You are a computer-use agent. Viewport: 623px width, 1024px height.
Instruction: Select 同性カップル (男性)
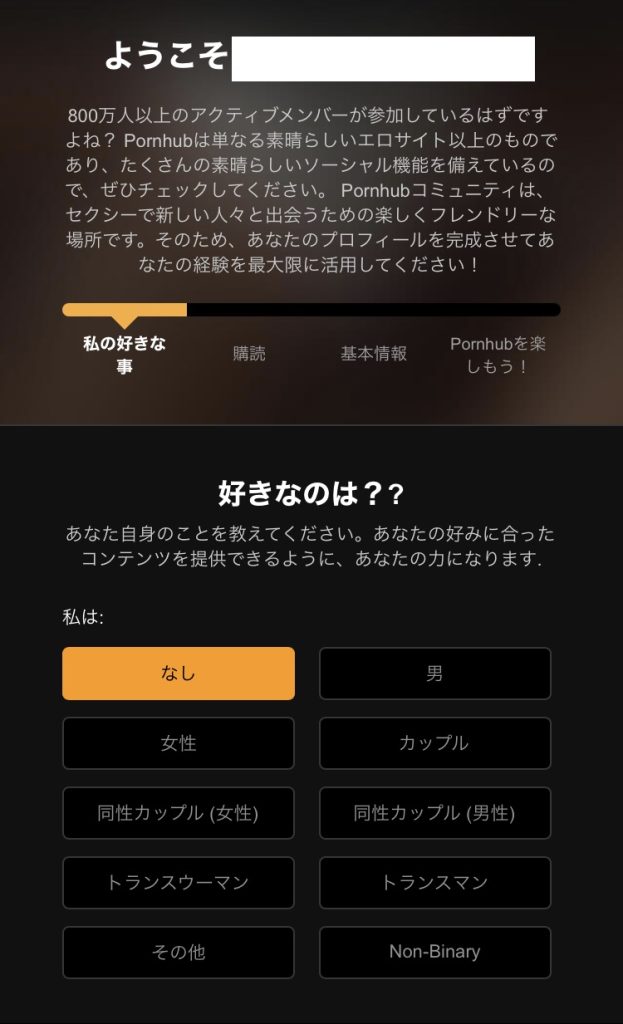tap(435, 813)
